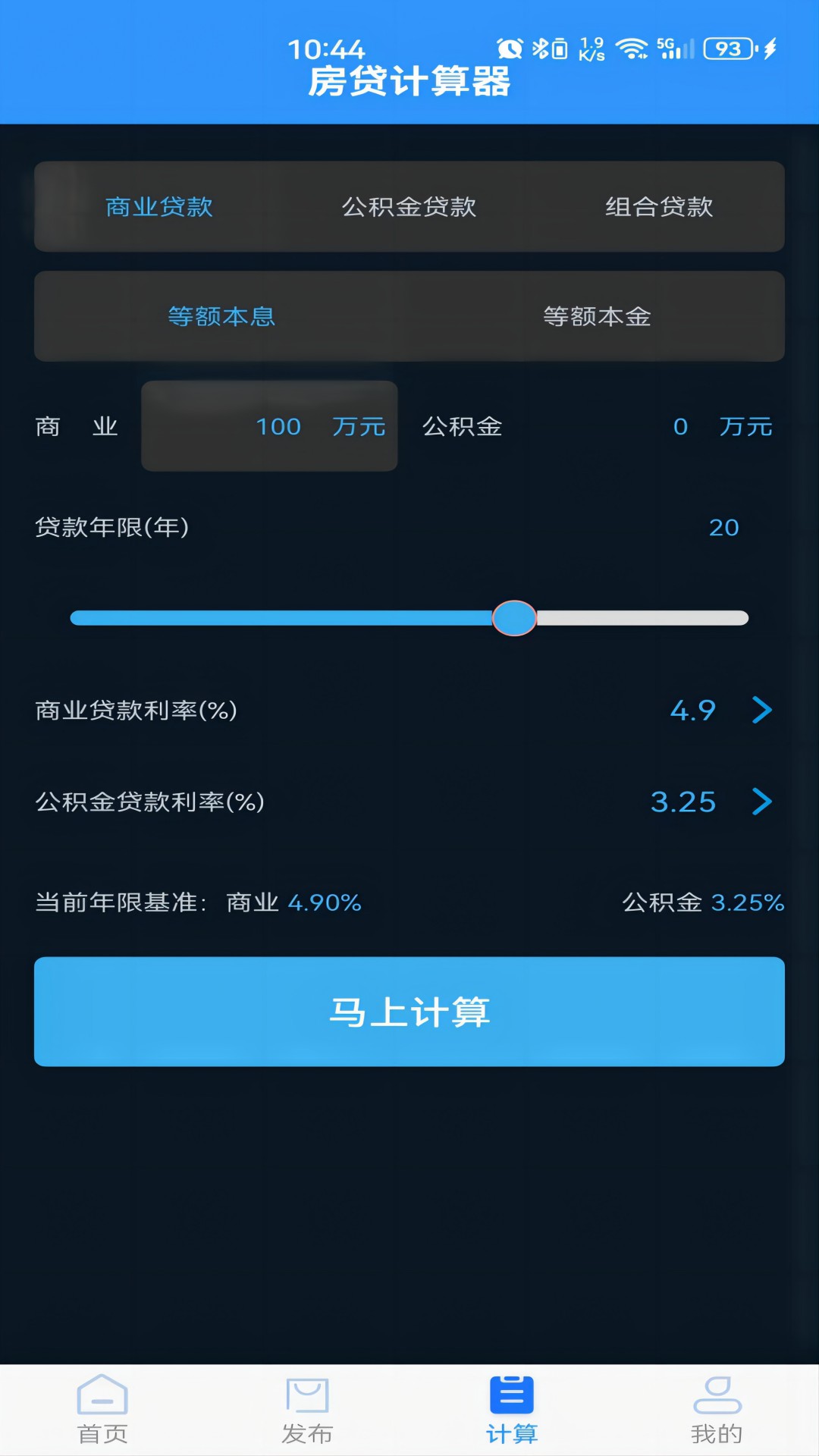Click the 公积金 3.25% benchmark text

pos(701,902)
